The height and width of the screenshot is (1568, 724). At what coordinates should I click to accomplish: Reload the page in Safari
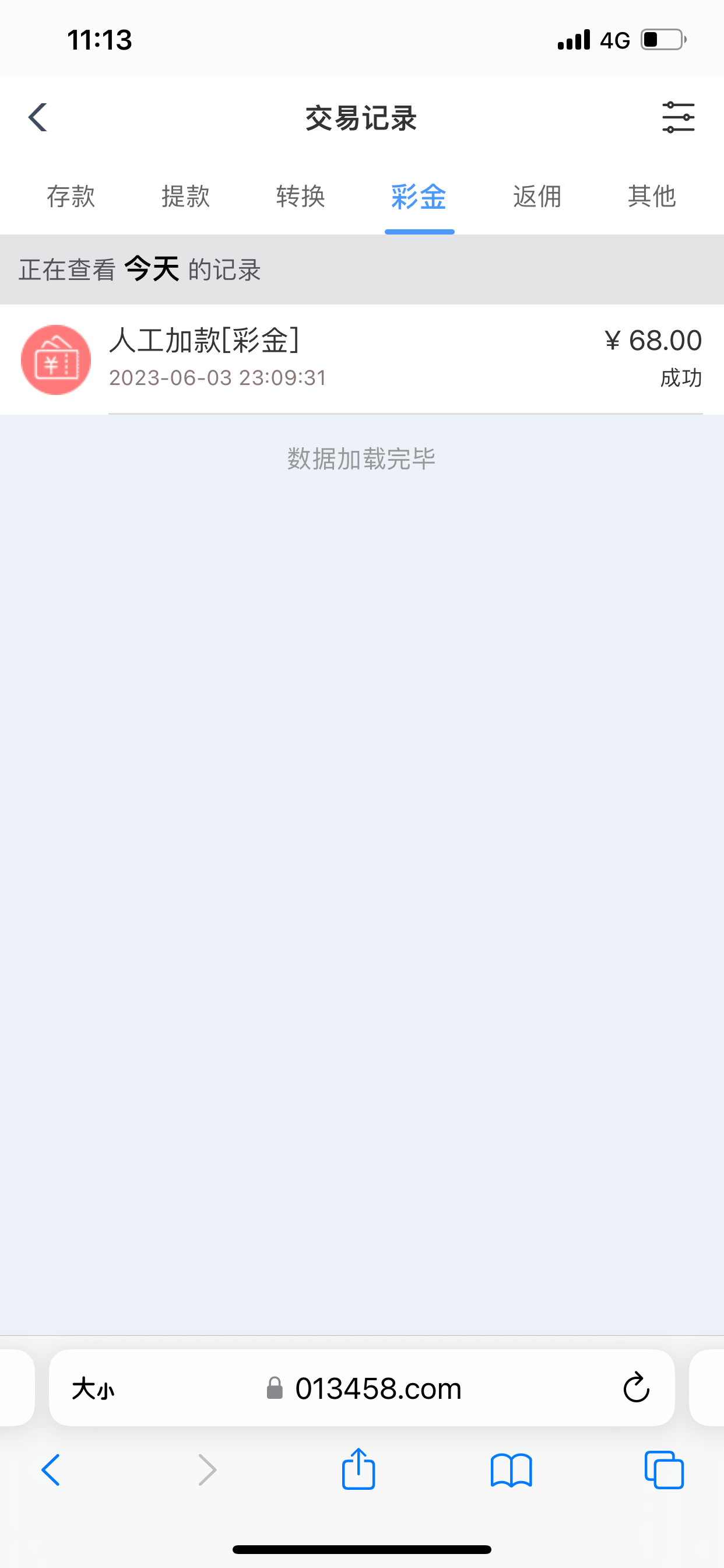coord(637,1388)
